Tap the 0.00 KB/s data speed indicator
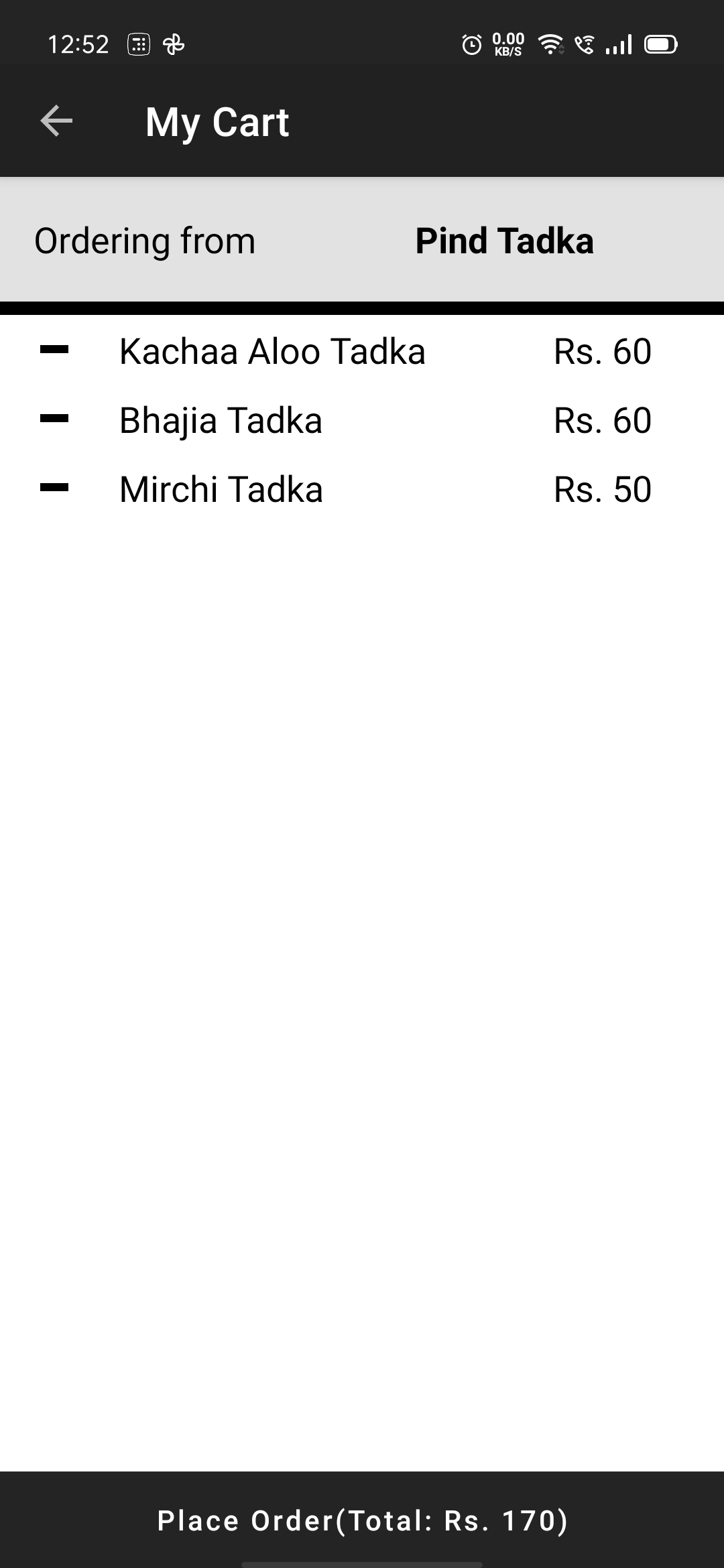 coord(507,43)
